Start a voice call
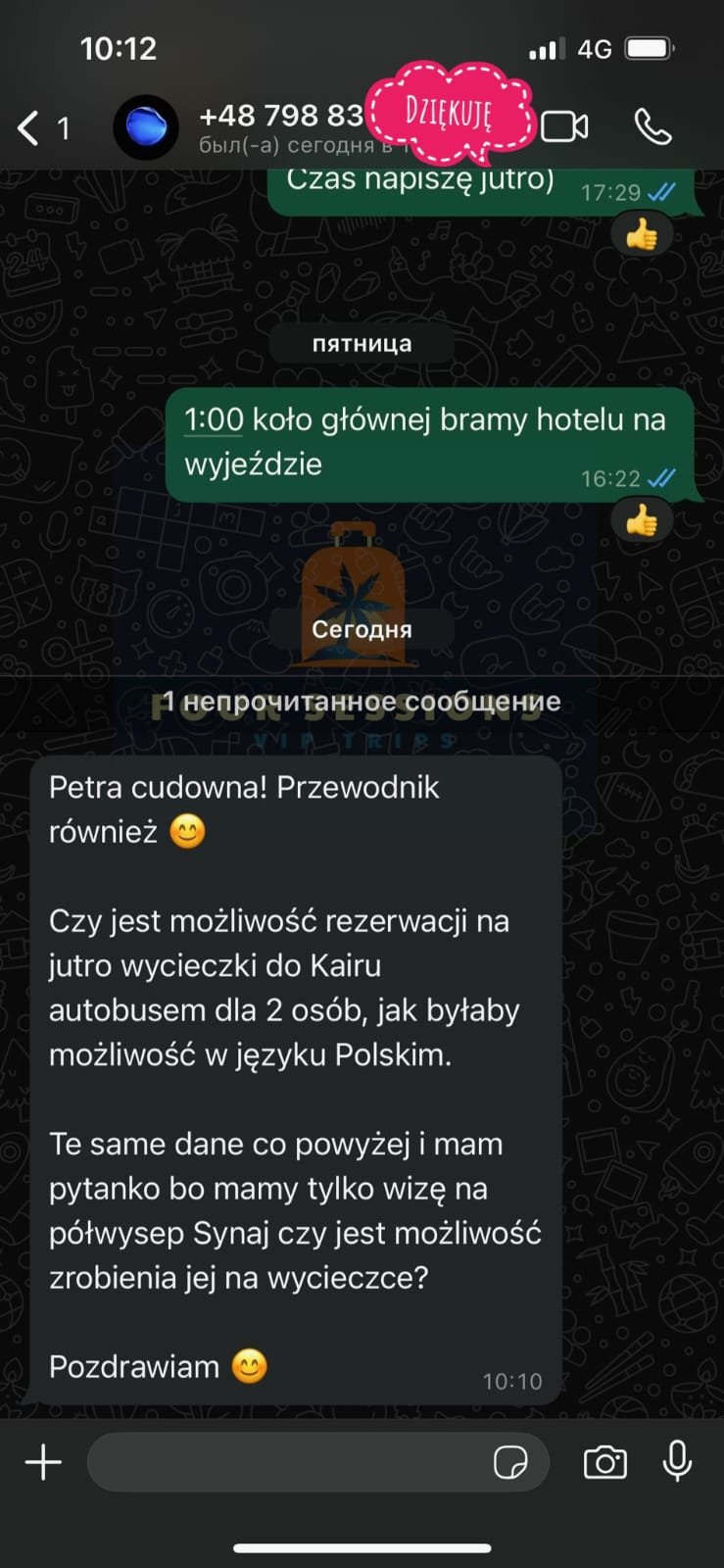Screen dimensions: 724x1568 pos(652,127)
